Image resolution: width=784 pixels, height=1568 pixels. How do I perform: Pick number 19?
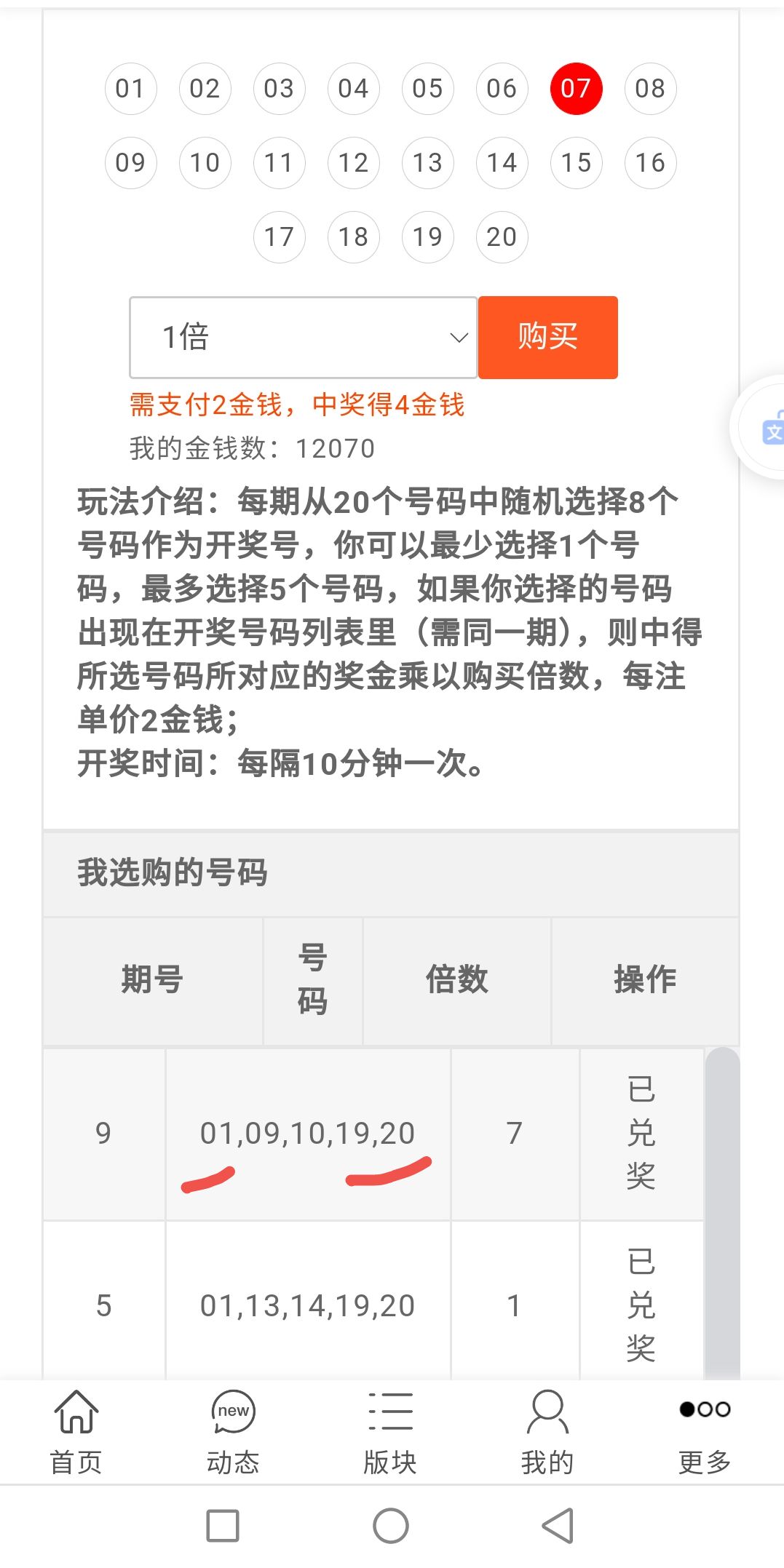(427, 237)
